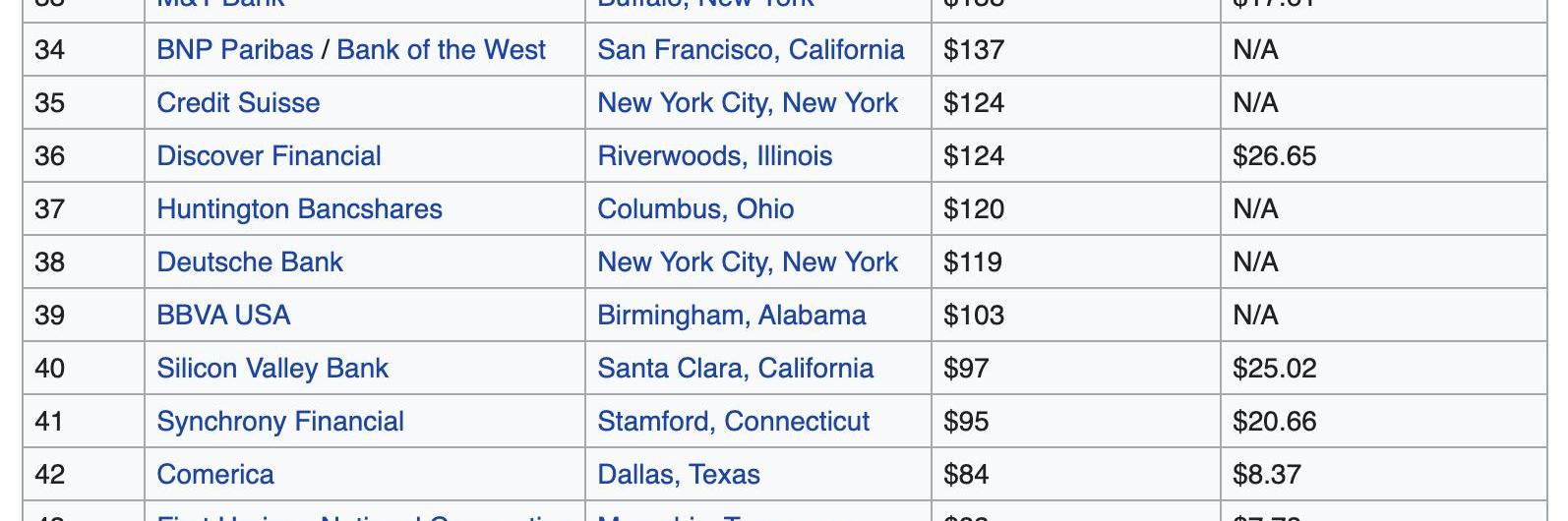The width and height of the screenshot is (1568, 521).
Task: Follow the Riverwoods, Illinois link
Action: [x=714, y=156]
